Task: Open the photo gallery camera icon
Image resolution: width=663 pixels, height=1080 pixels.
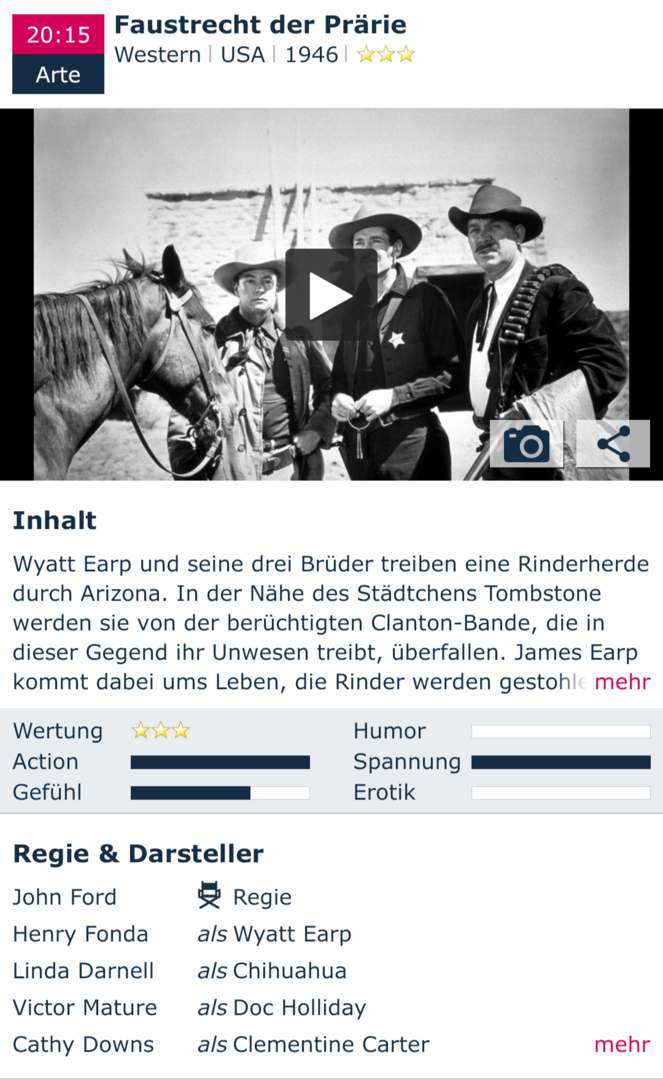Action: 526,444
